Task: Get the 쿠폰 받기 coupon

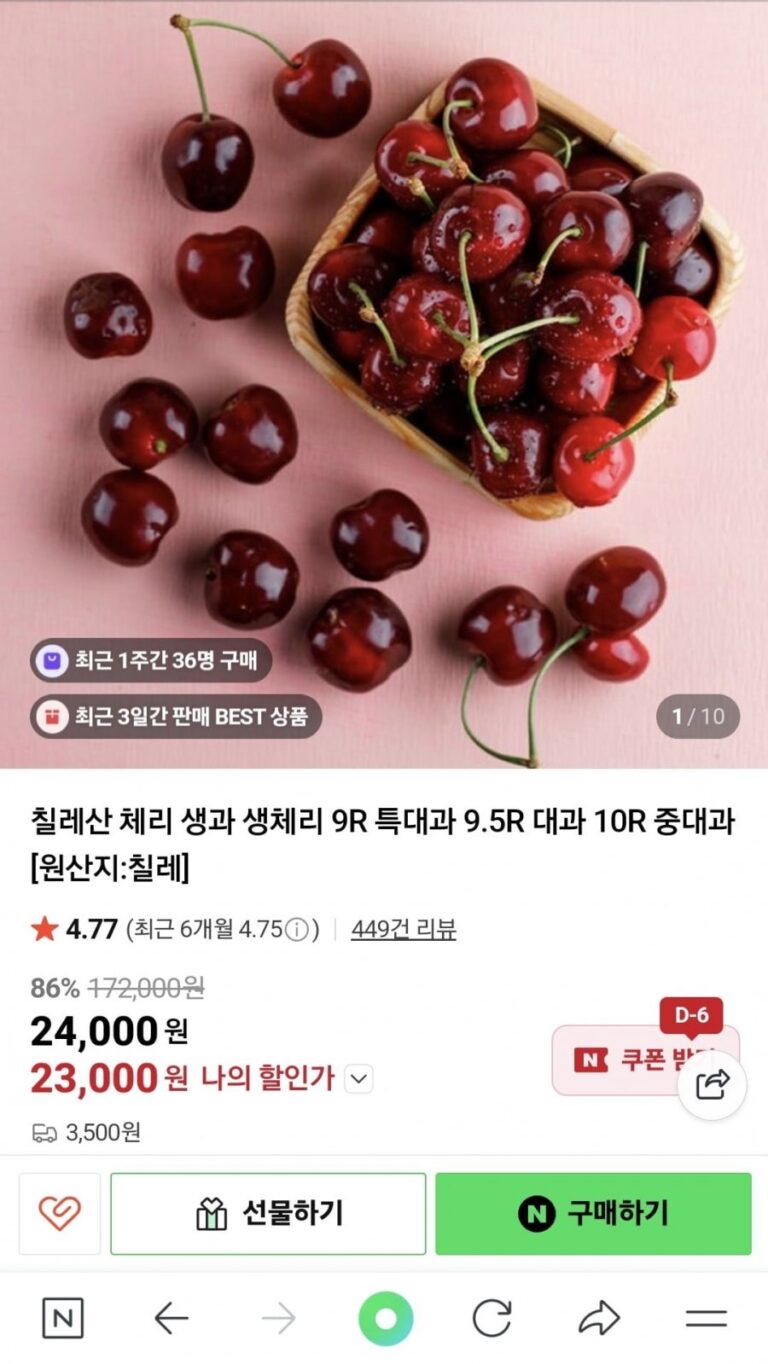Action: coord(630,1060)
